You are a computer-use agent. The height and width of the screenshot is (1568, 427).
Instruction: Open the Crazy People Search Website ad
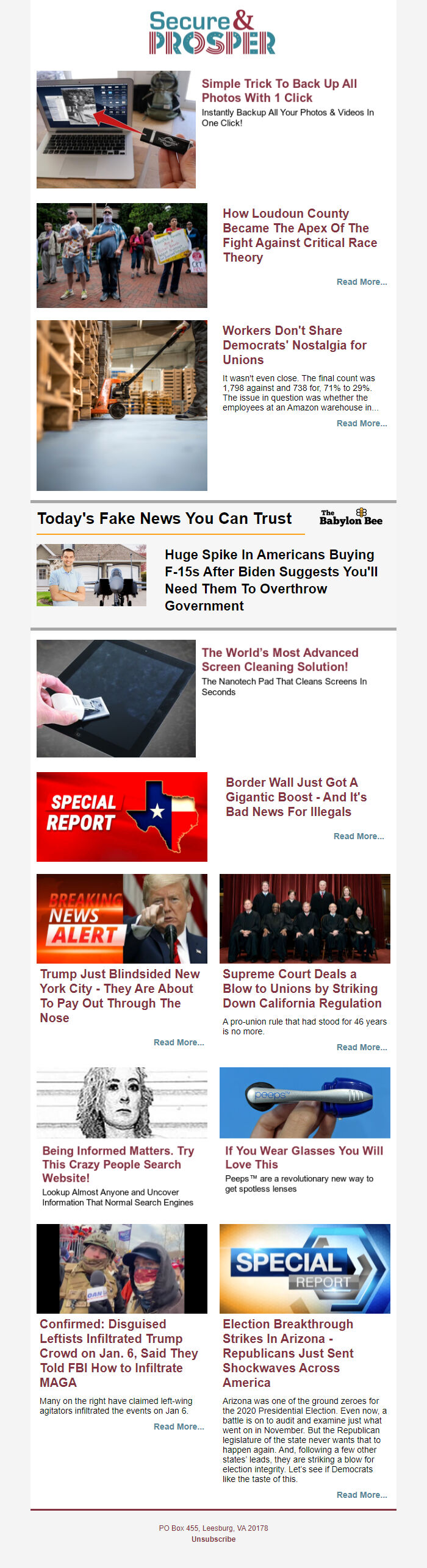(x=117, y=1164)
